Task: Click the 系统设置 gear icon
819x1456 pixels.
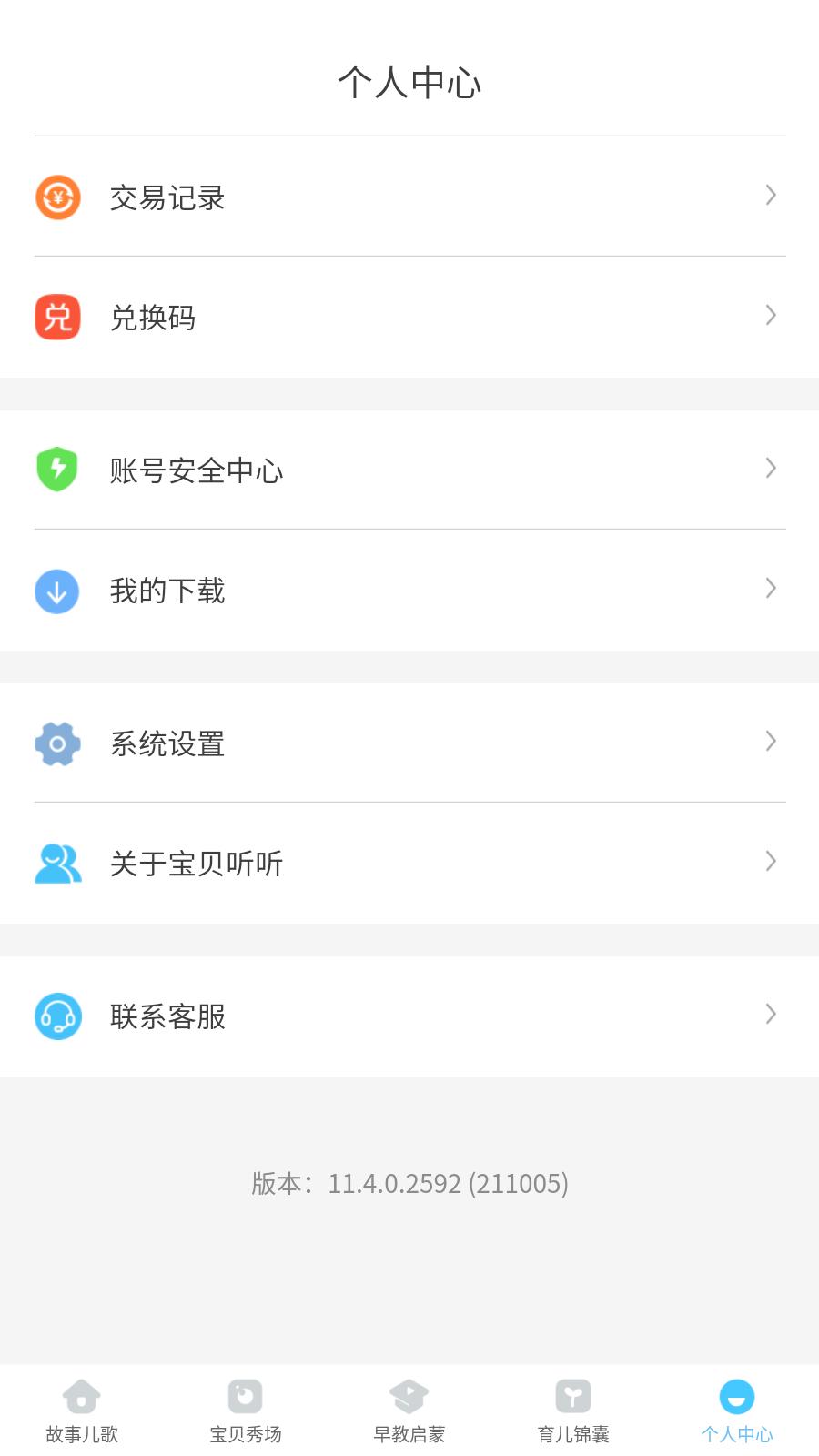Action: pos(57,743)
